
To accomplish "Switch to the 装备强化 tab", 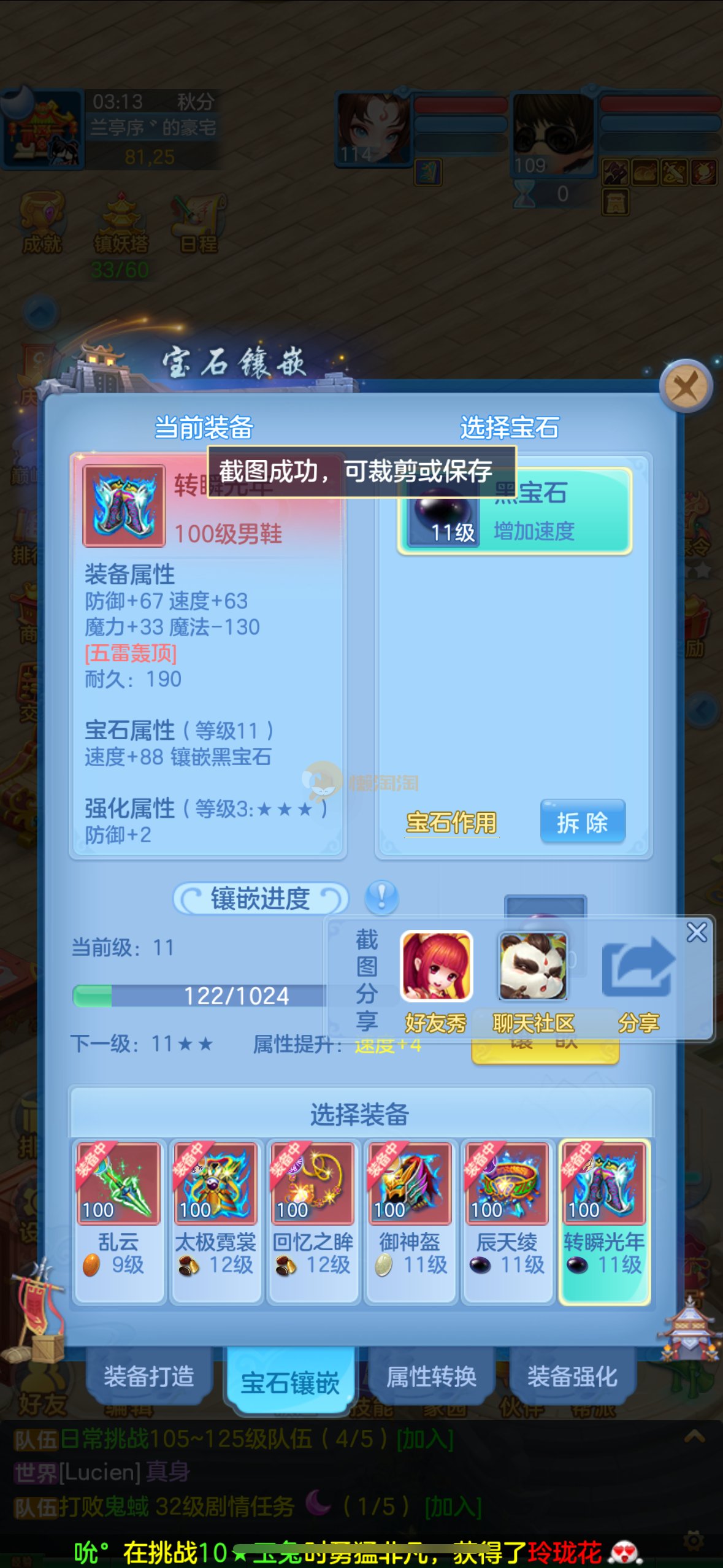I will 572,1377.
